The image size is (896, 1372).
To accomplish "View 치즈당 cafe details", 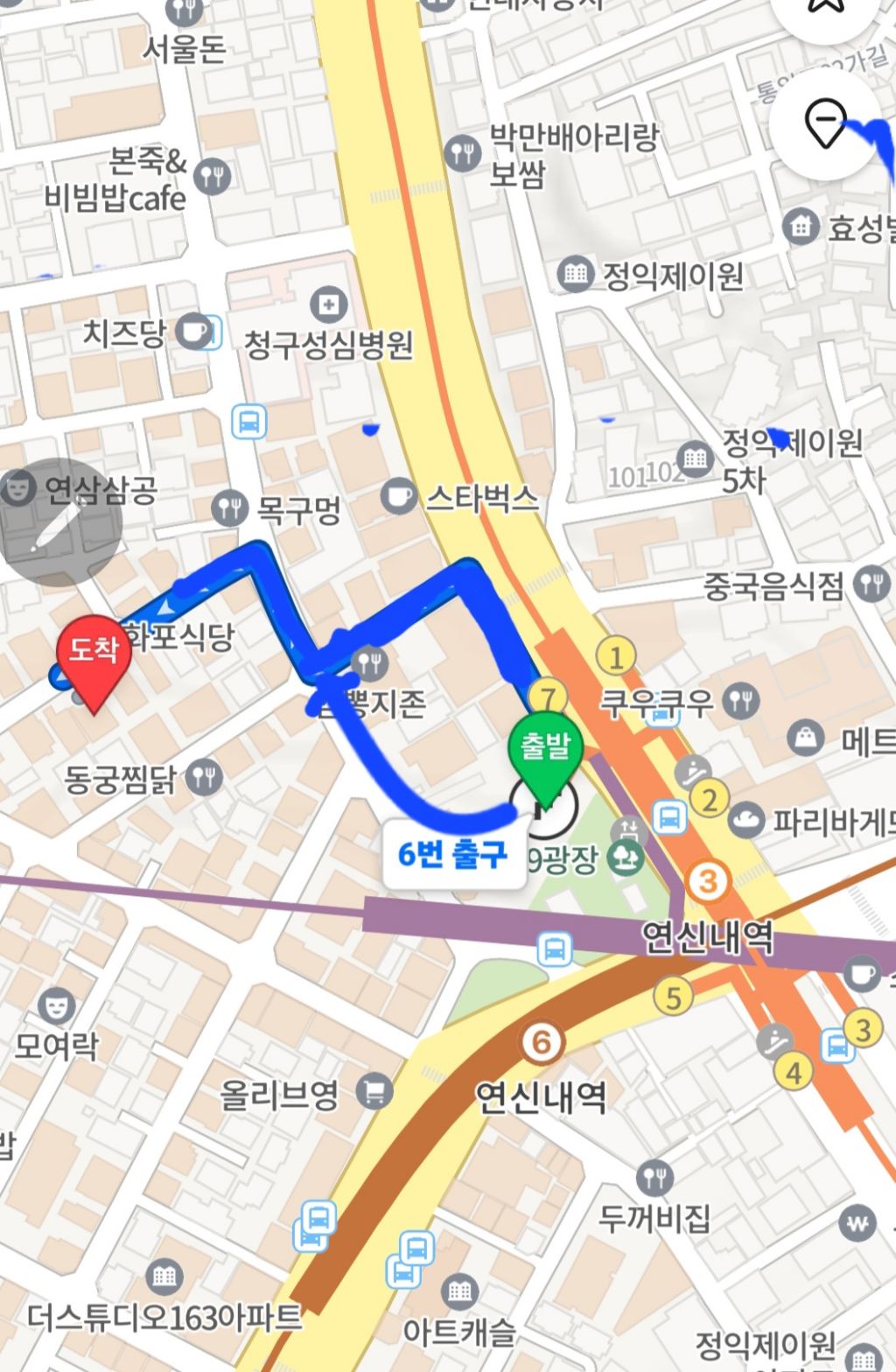I will click(x=193, y=332).
